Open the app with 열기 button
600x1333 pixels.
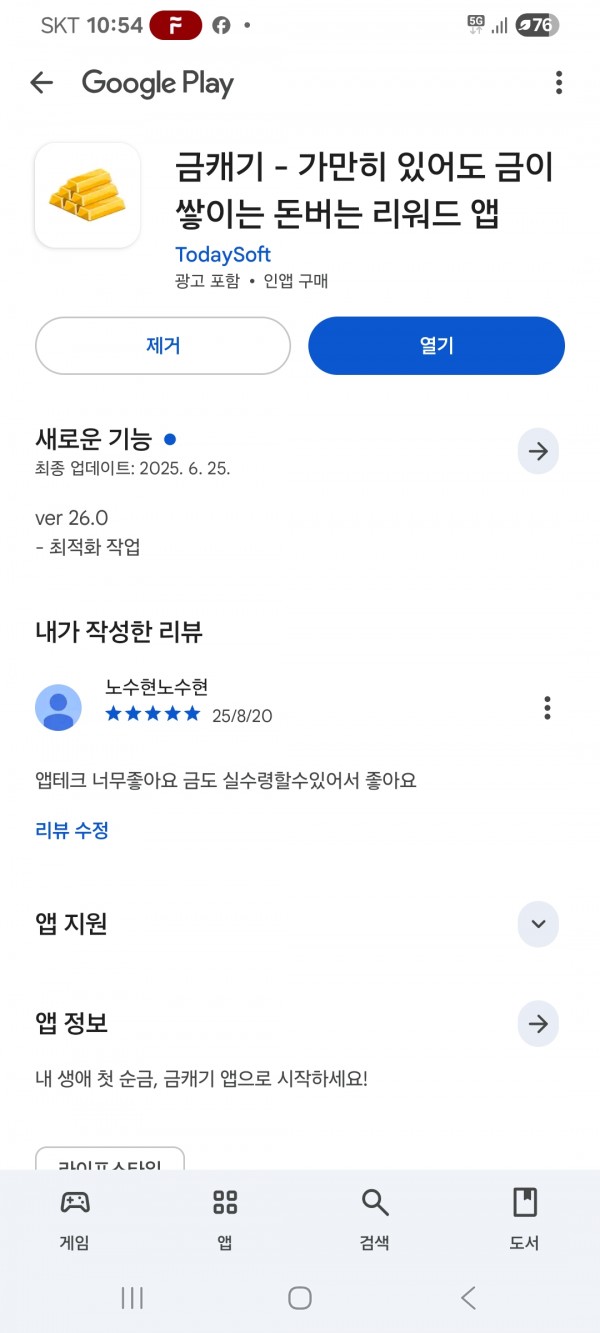(x=436, y=346)
